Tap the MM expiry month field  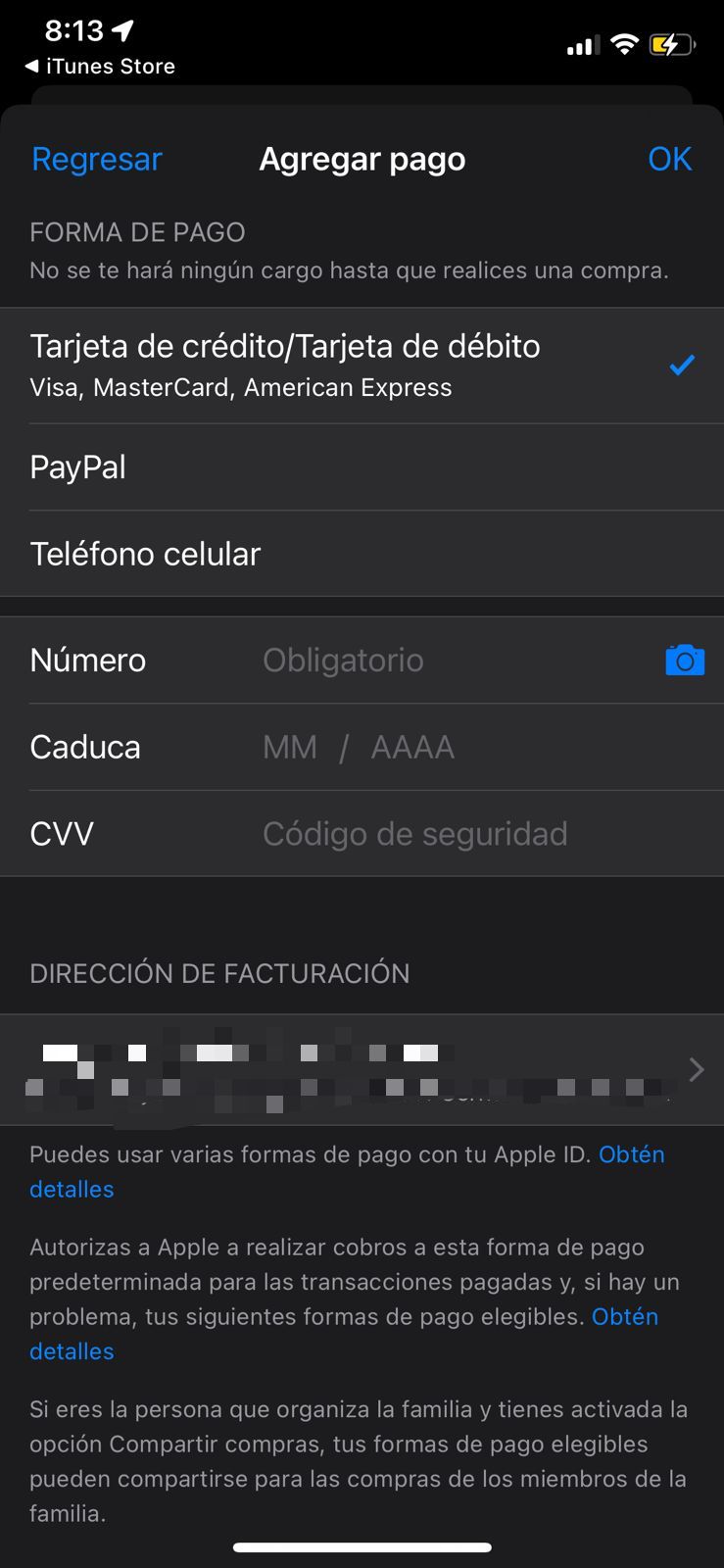(x=290, y=748)
